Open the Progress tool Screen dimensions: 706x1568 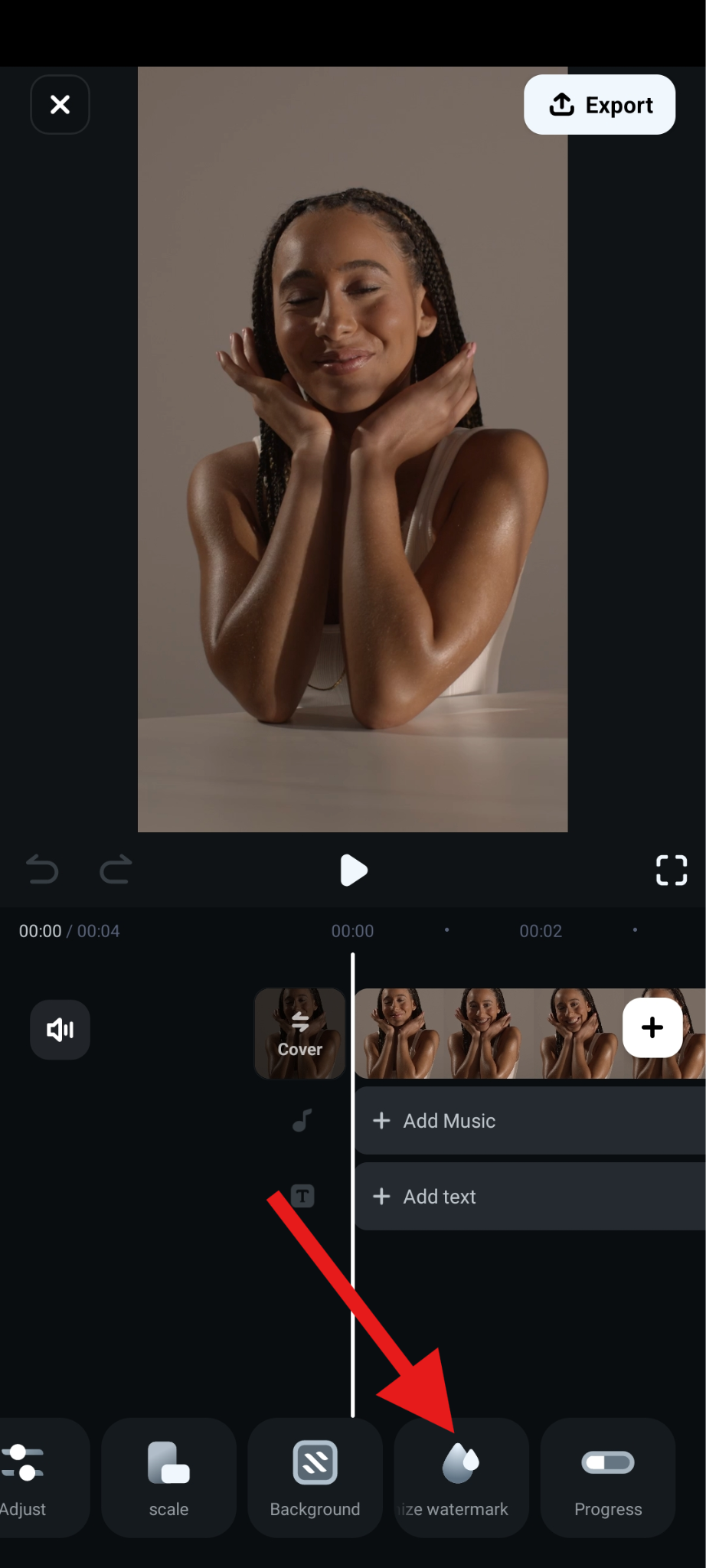[x=608, y=1478]
